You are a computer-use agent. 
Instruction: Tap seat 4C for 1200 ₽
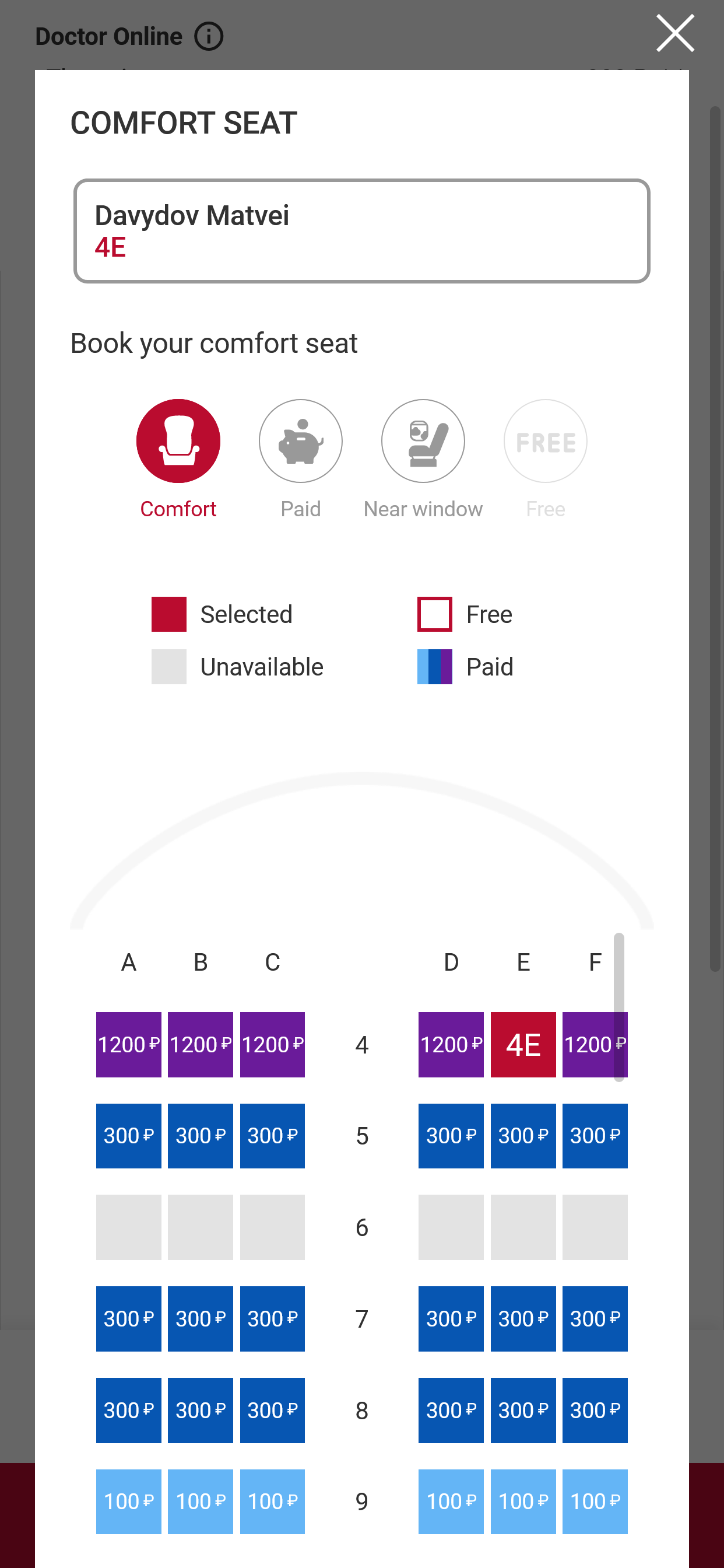click(272, 1045)
